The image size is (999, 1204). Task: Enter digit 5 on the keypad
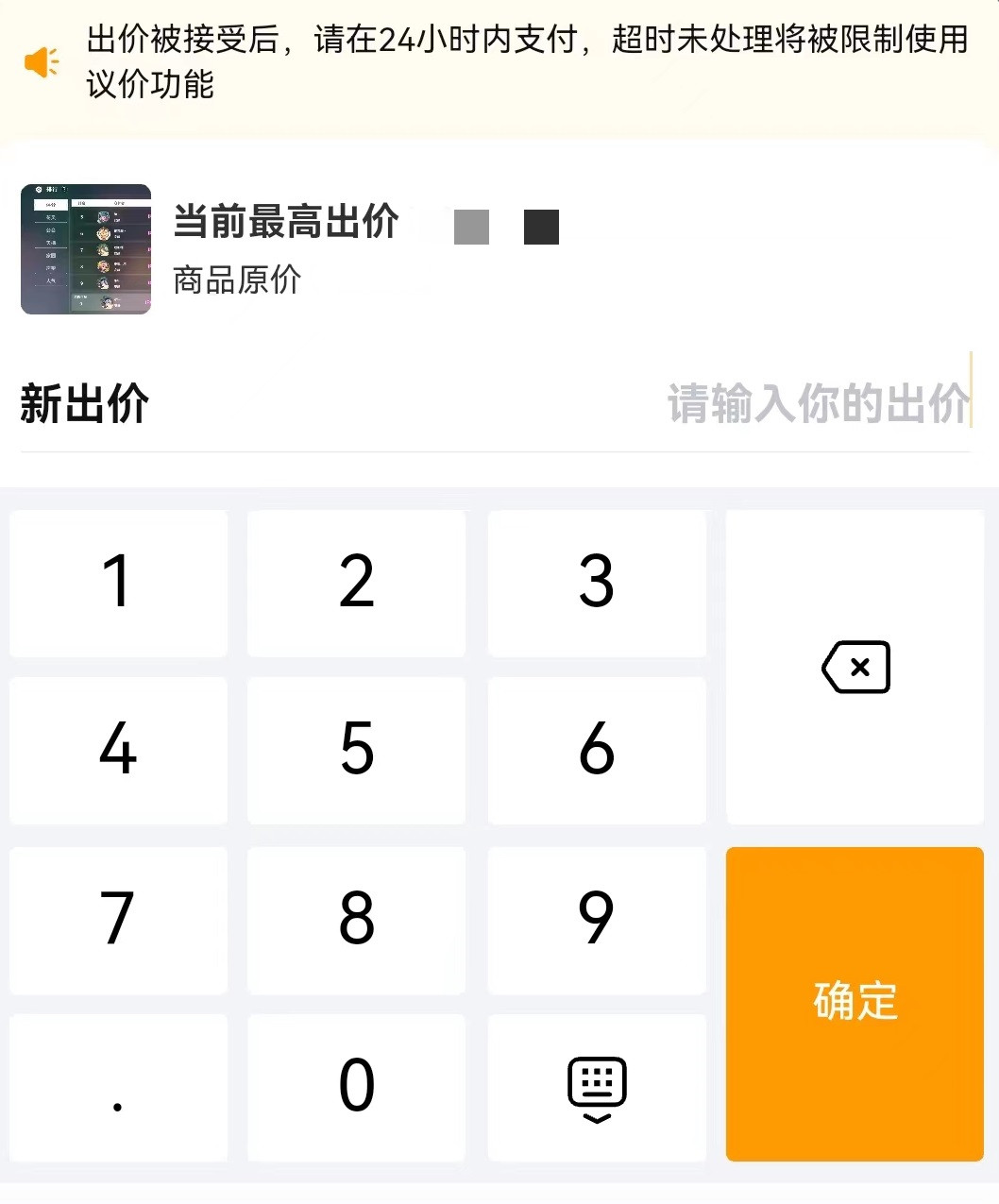[x=356, y=750]
